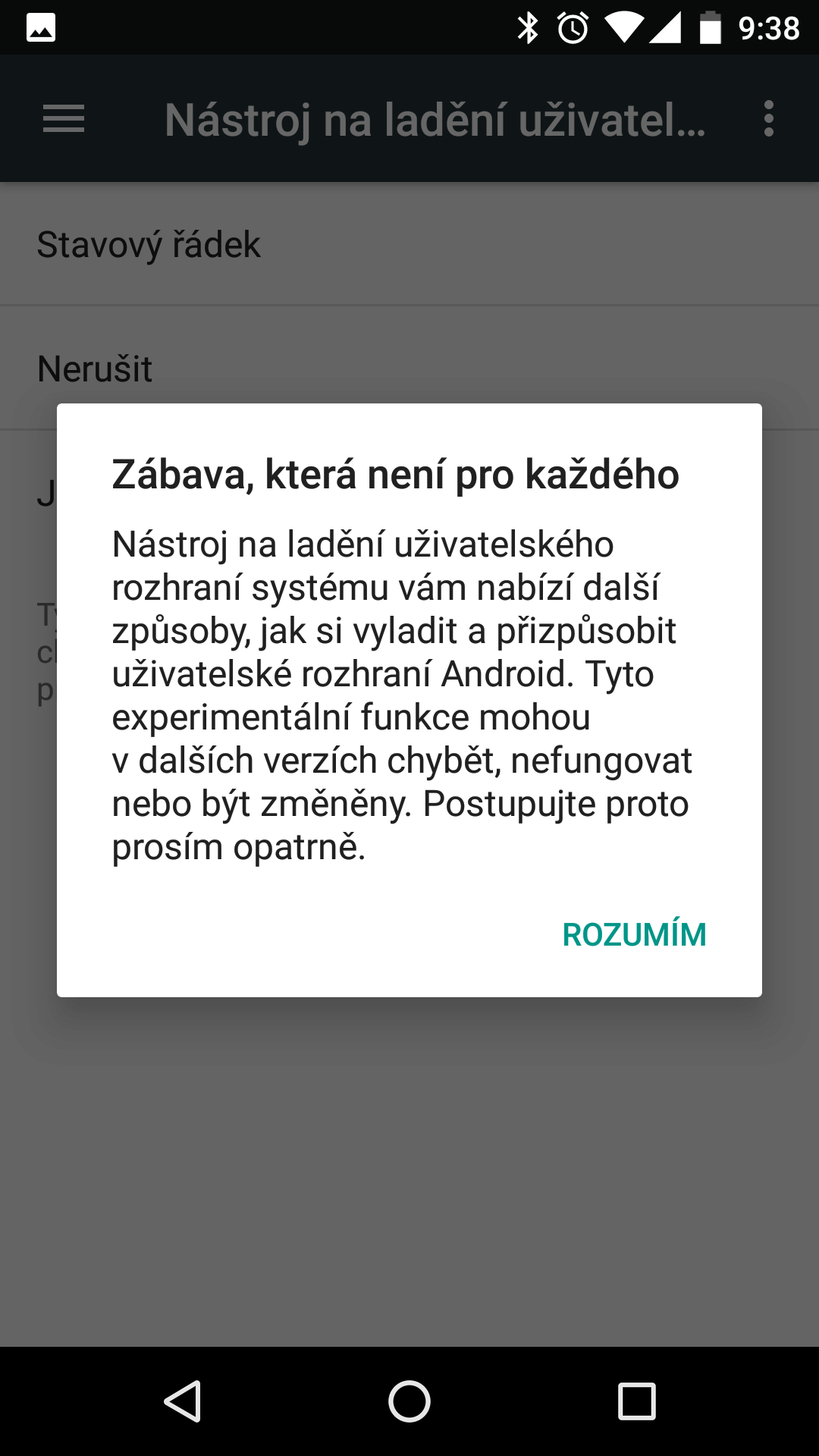Show recent apps

(x=636, y=1401)
